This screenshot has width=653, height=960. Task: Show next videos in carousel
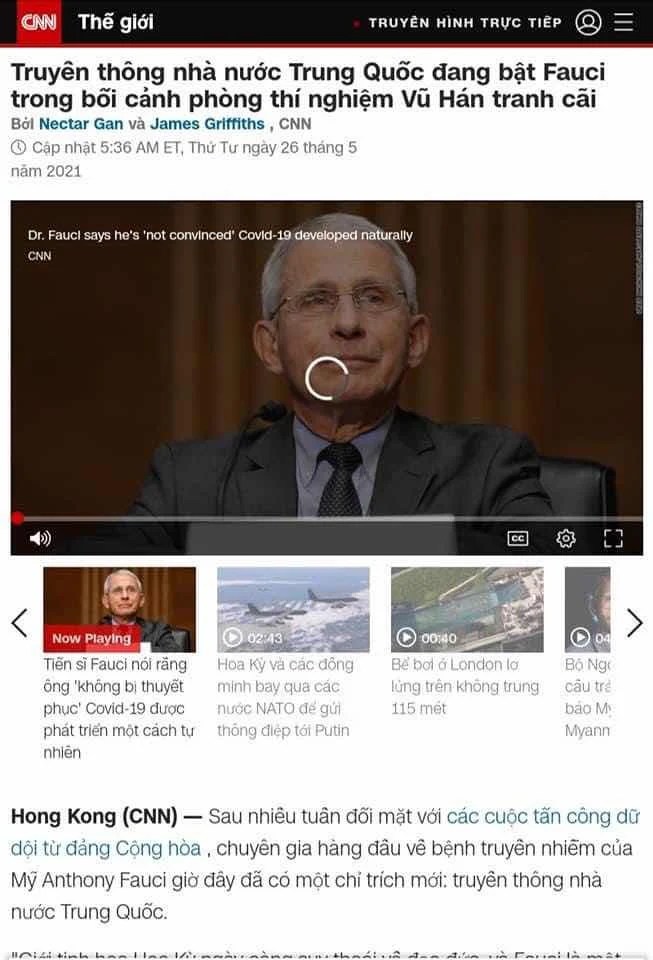(x=634, y=622)
